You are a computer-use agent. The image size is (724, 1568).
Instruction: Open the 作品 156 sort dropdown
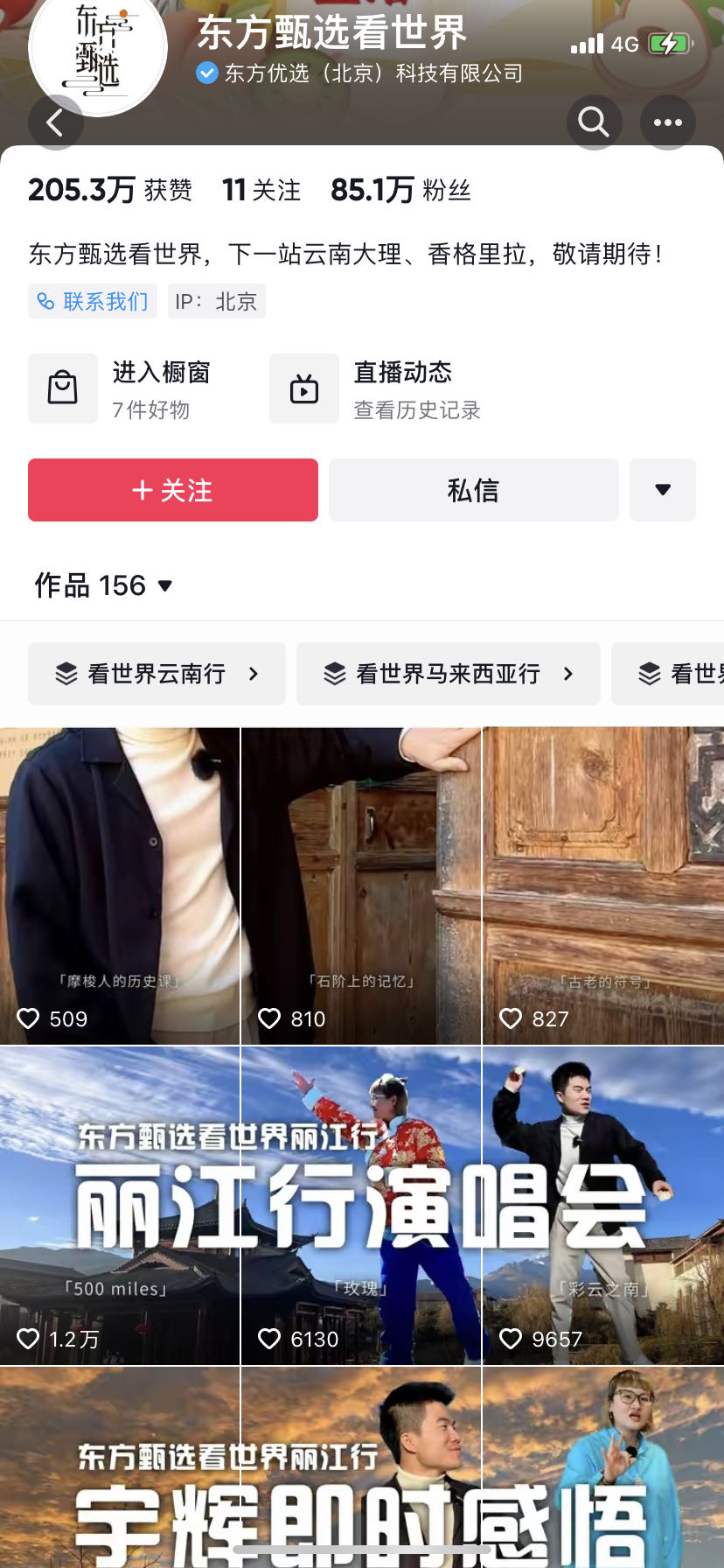coord(166,585)
